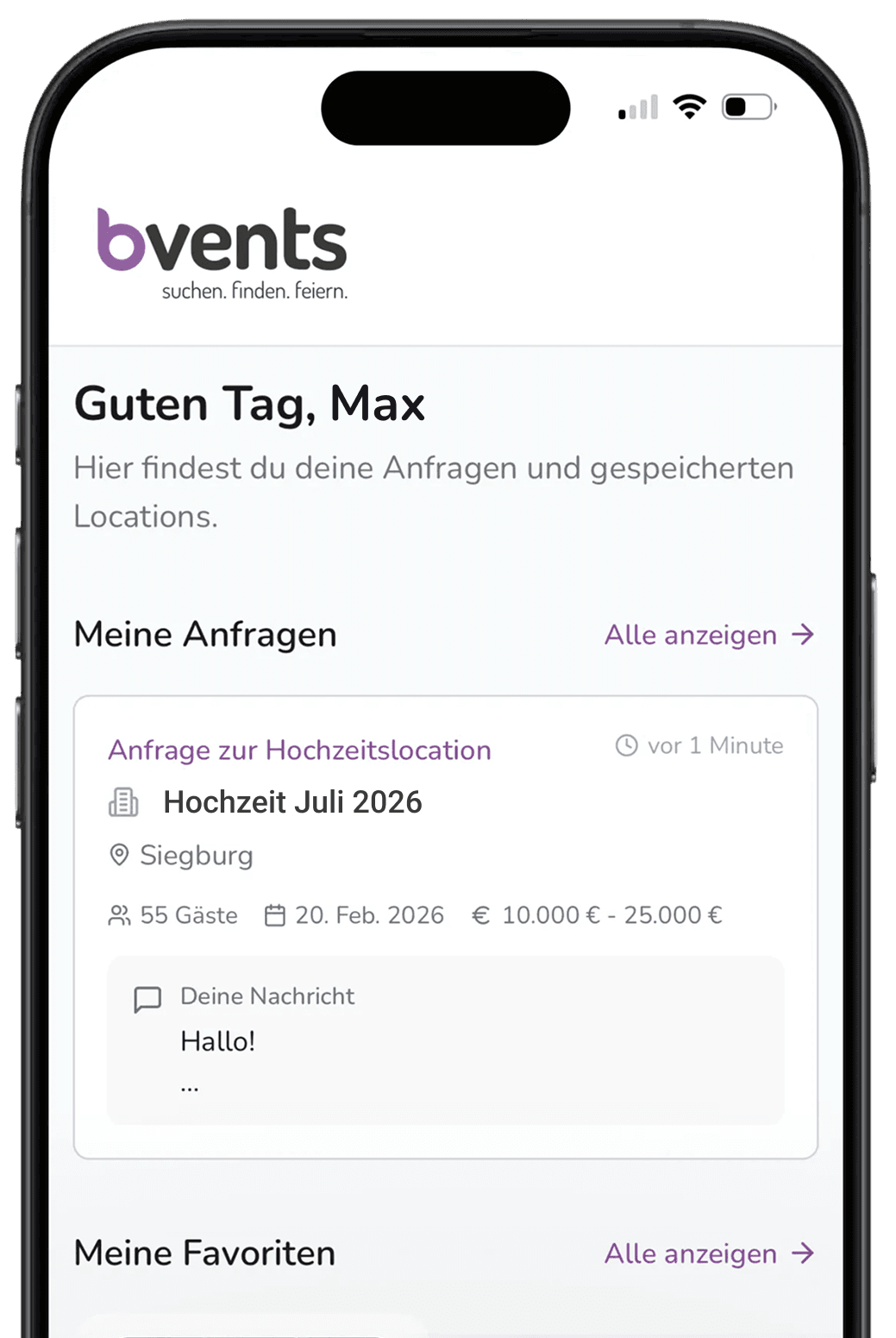The width and height of the screenshot is (896, 1338).
Task: Open 'Anfrage zur Hochzeitslocation'
Action: (x=298, y=750)
